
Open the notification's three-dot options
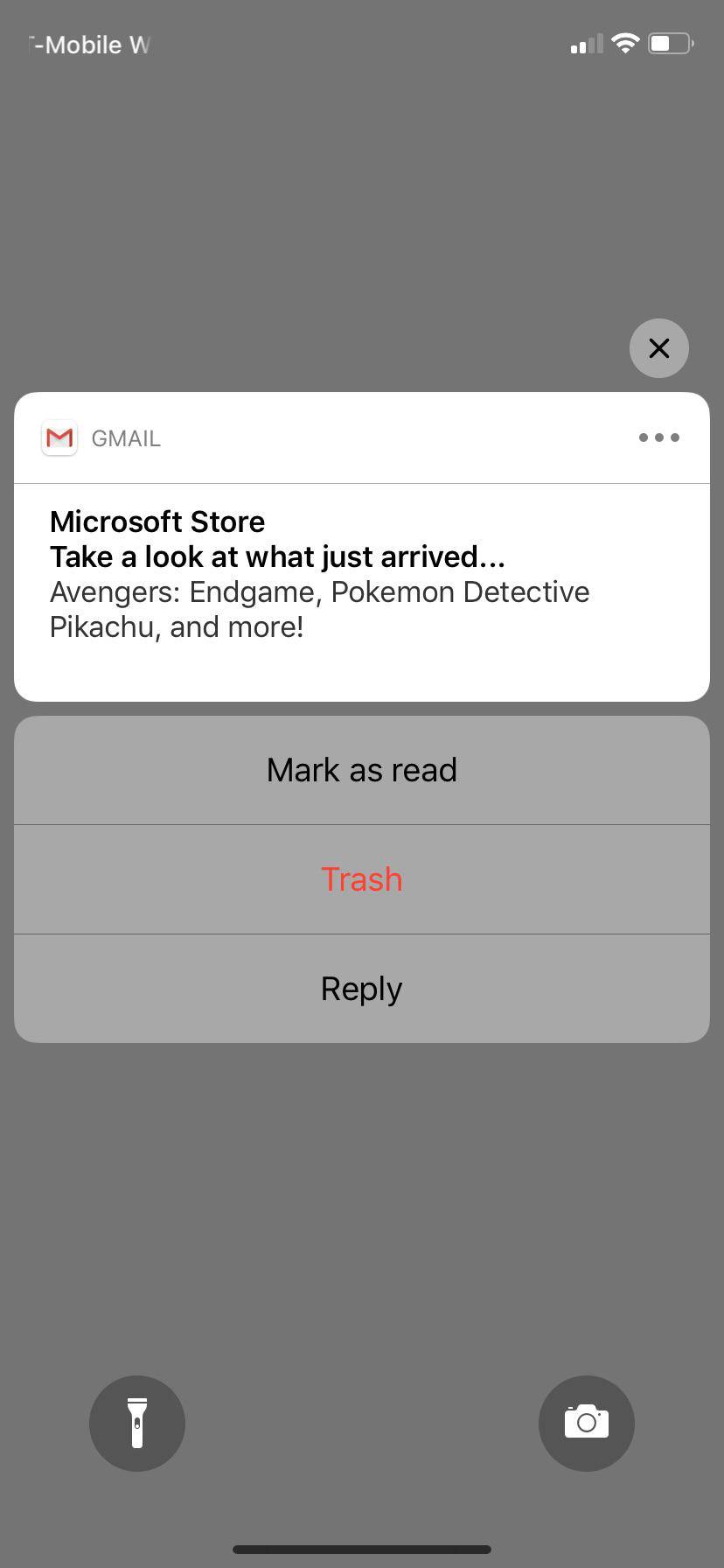[x=658, y=437]
